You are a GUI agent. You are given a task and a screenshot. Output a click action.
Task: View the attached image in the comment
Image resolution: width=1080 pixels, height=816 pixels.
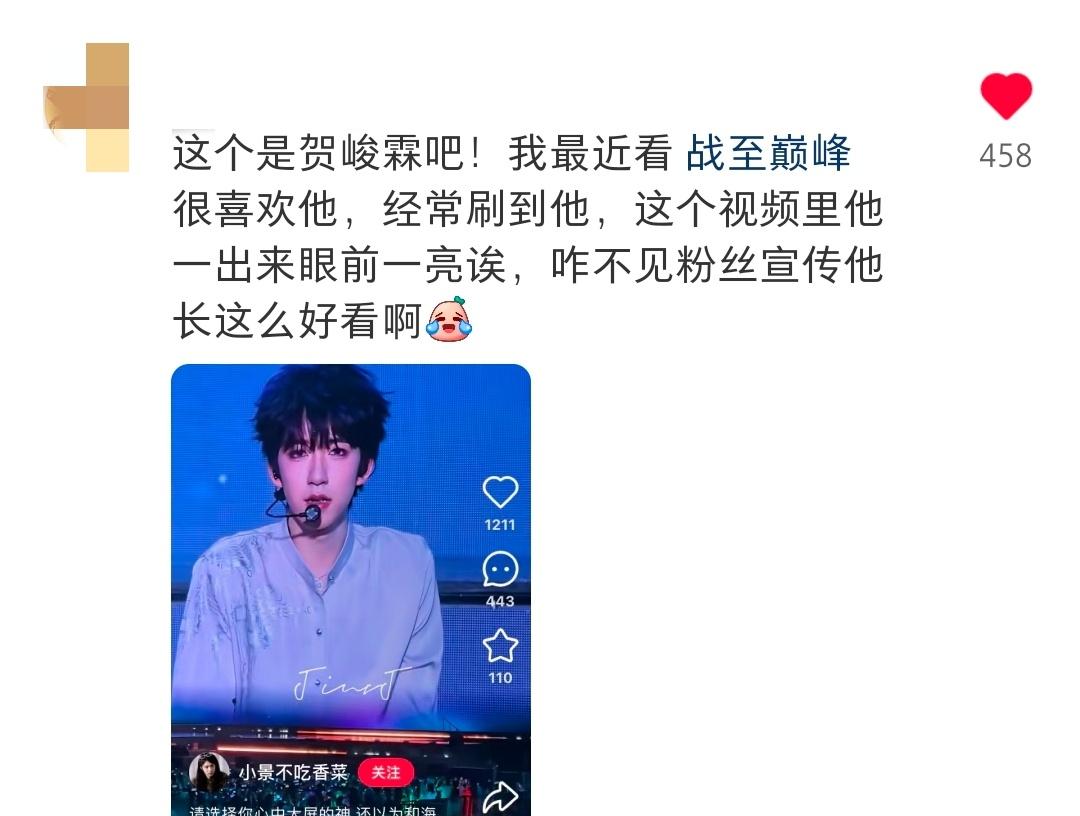click(350, 589)
